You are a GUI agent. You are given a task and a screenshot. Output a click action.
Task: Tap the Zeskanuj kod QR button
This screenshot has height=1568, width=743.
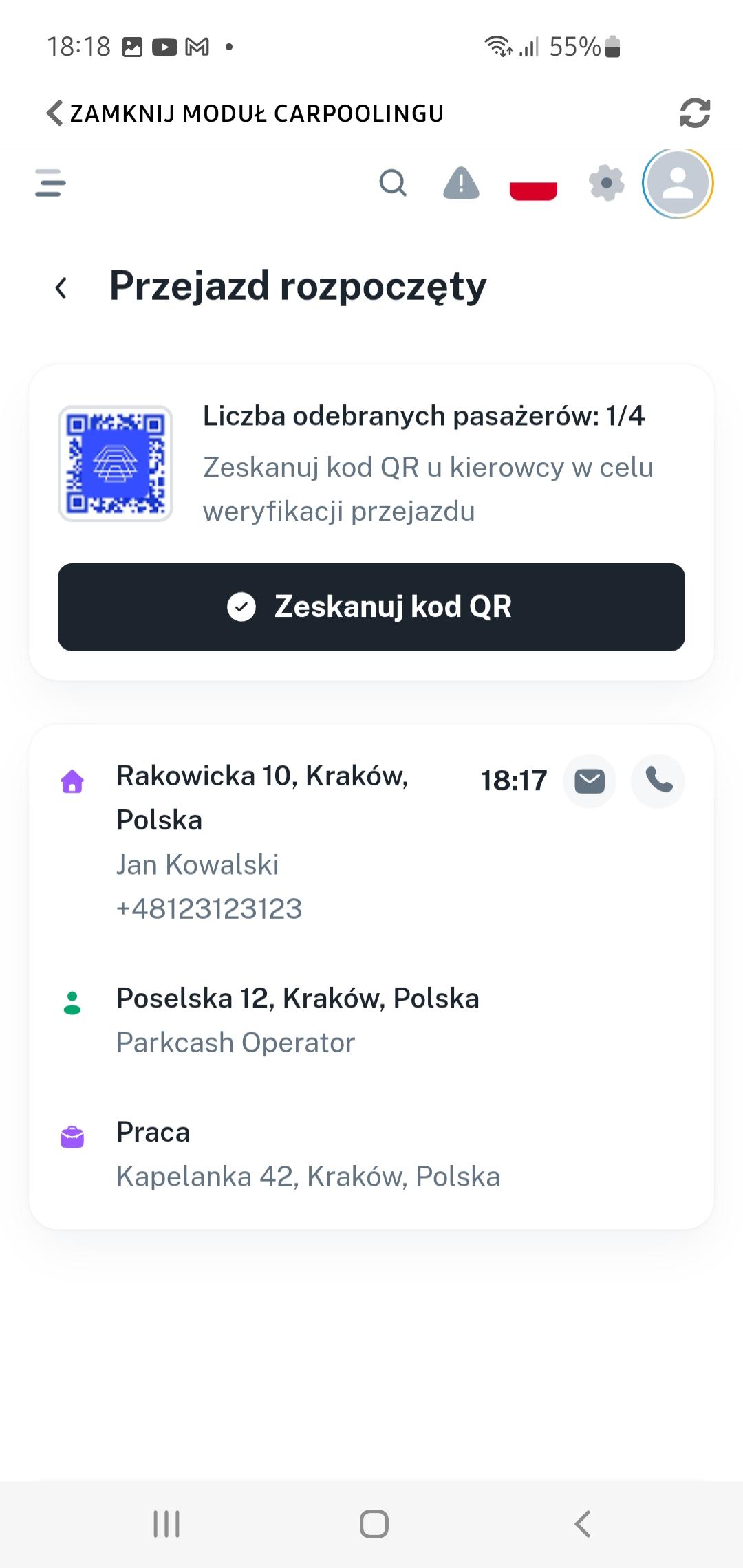click(x=371, y=607)
